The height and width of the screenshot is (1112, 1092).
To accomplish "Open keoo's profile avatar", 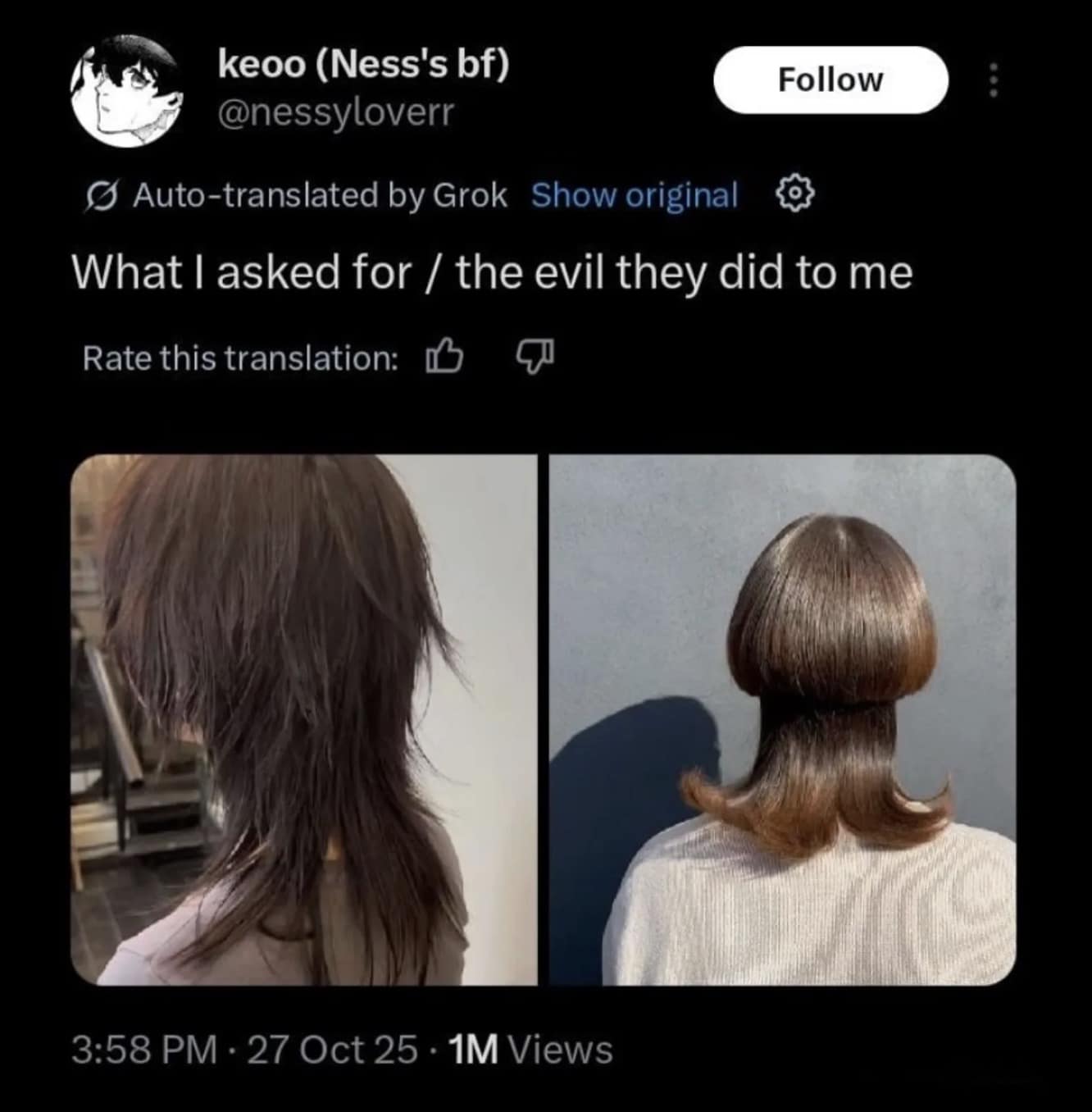I will click(125, 90).
